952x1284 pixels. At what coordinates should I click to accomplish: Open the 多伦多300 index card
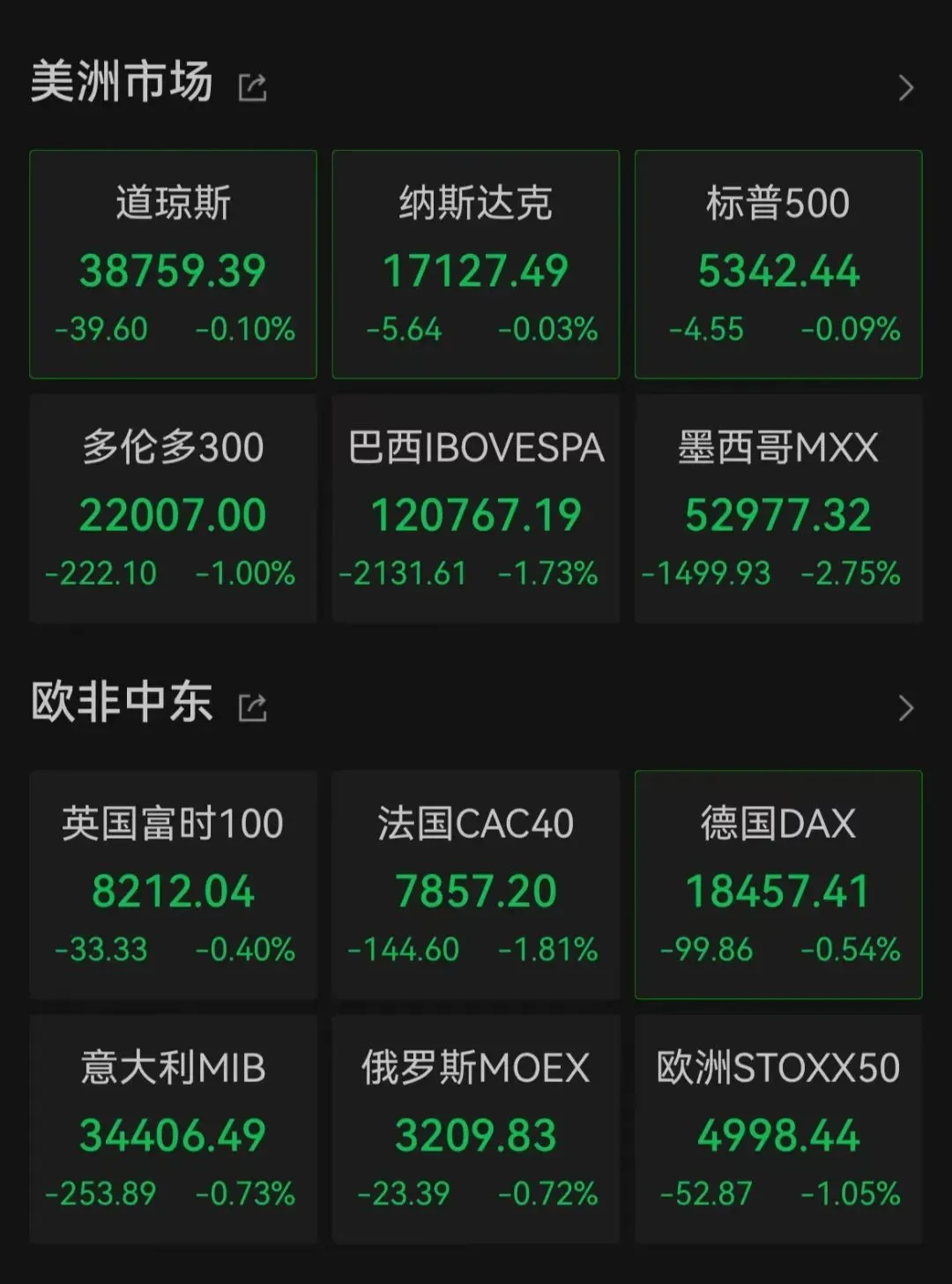click(x=173, y=509)
